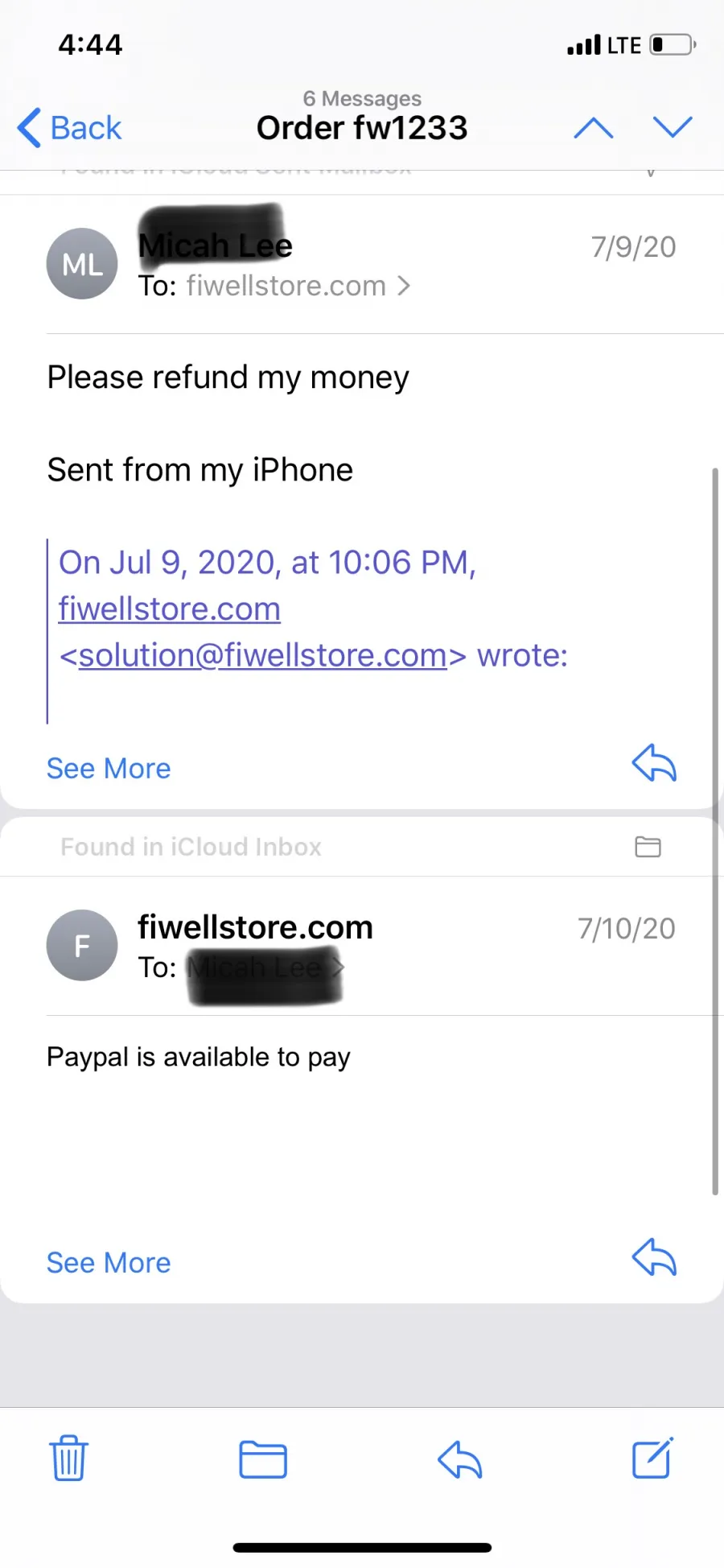The height and width of the screenshot is (1568, 724).
Task: Delete this thread with the trash icon
Action: (x=68, y=1458)
